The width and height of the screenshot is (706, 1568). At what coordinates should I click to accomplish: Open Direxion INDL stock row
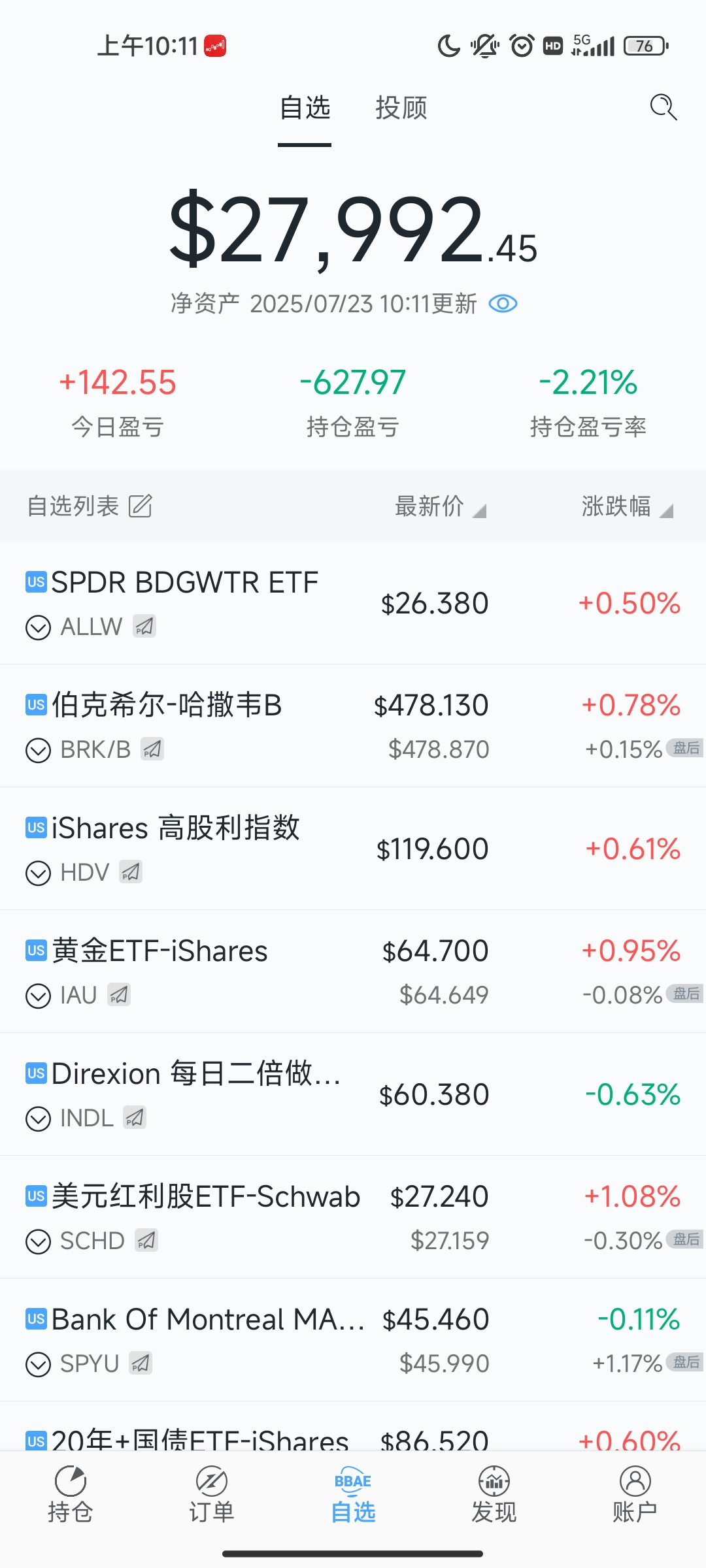[196, 1074]
